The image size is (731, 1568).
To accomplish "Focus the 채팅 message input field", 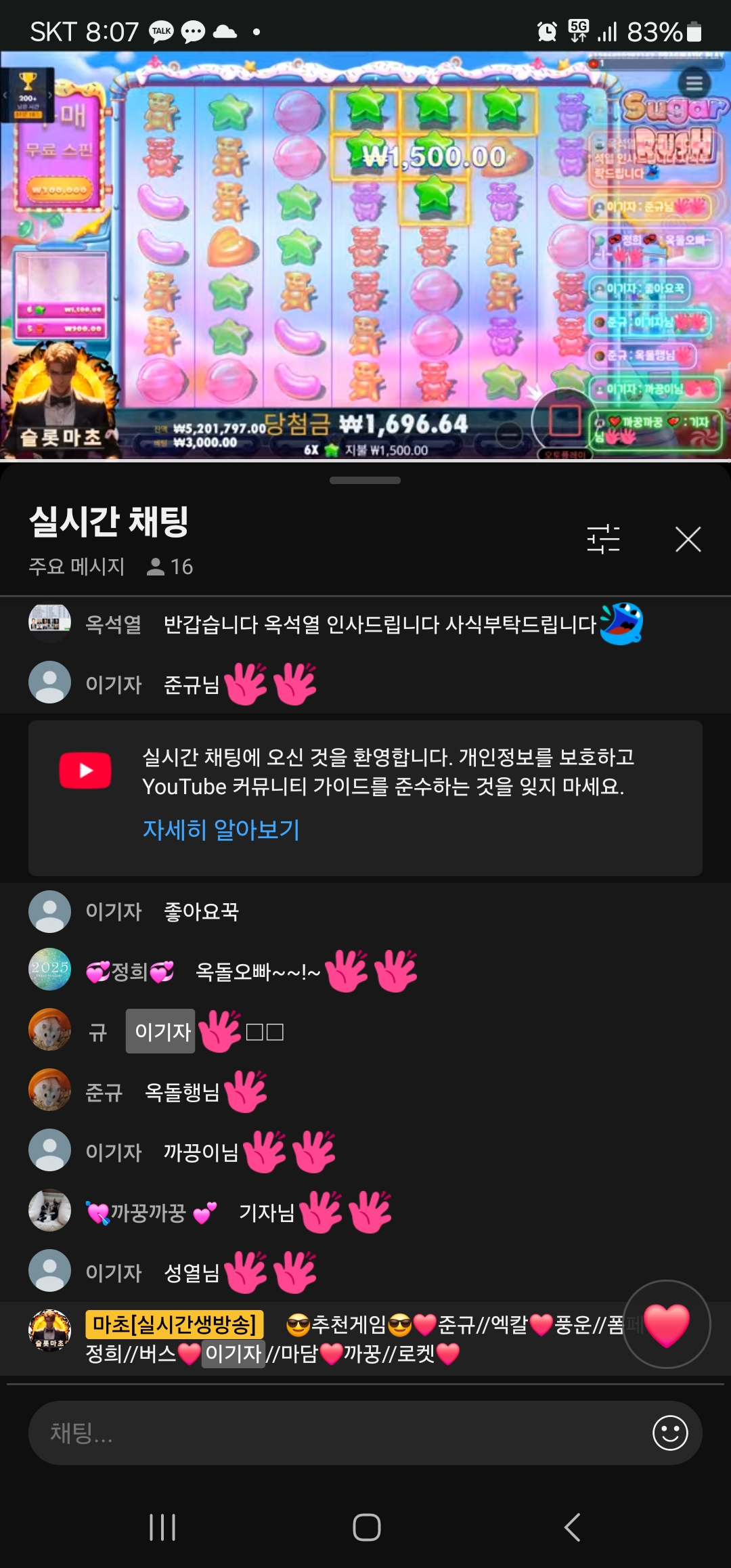I will point(338,1433).
